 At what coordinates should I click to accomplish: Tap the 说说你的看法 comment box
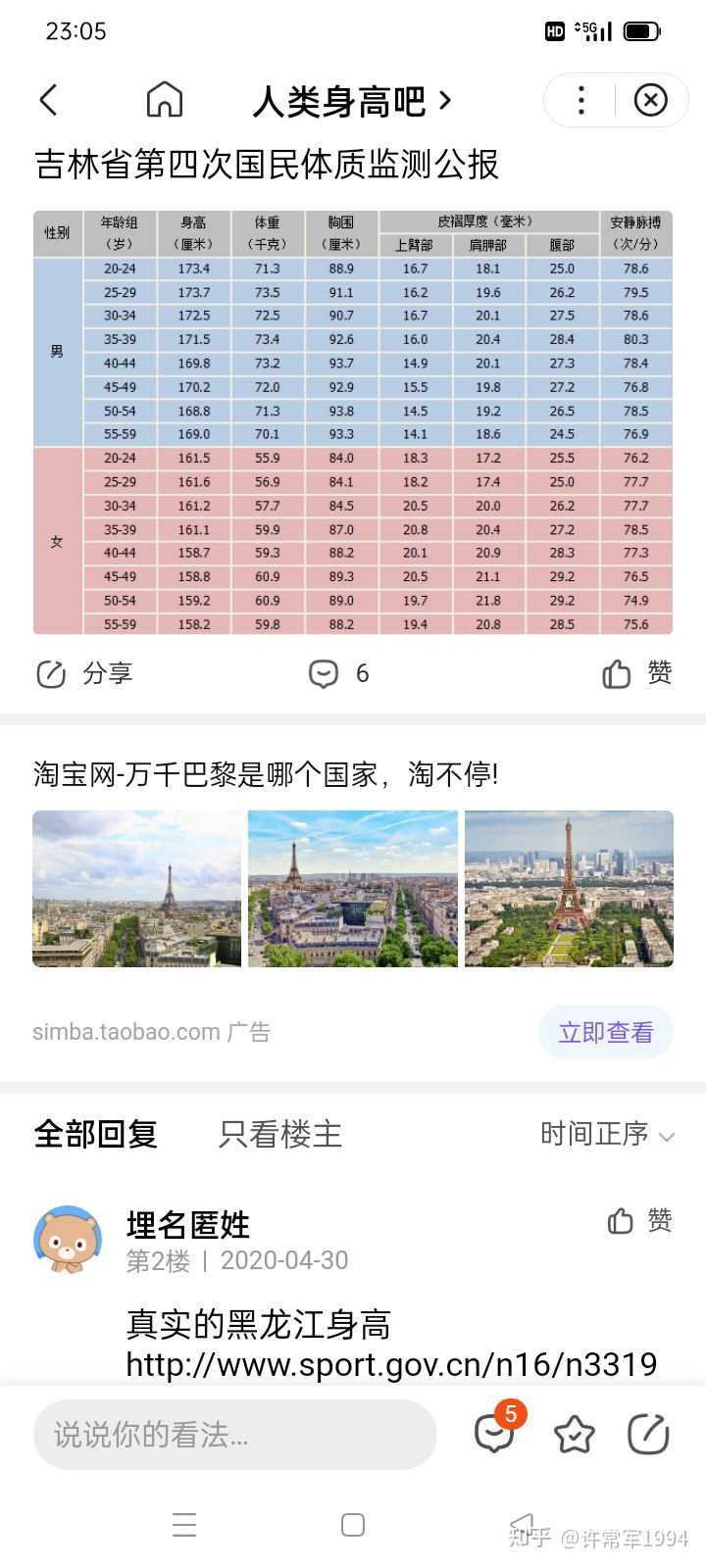234,1435
